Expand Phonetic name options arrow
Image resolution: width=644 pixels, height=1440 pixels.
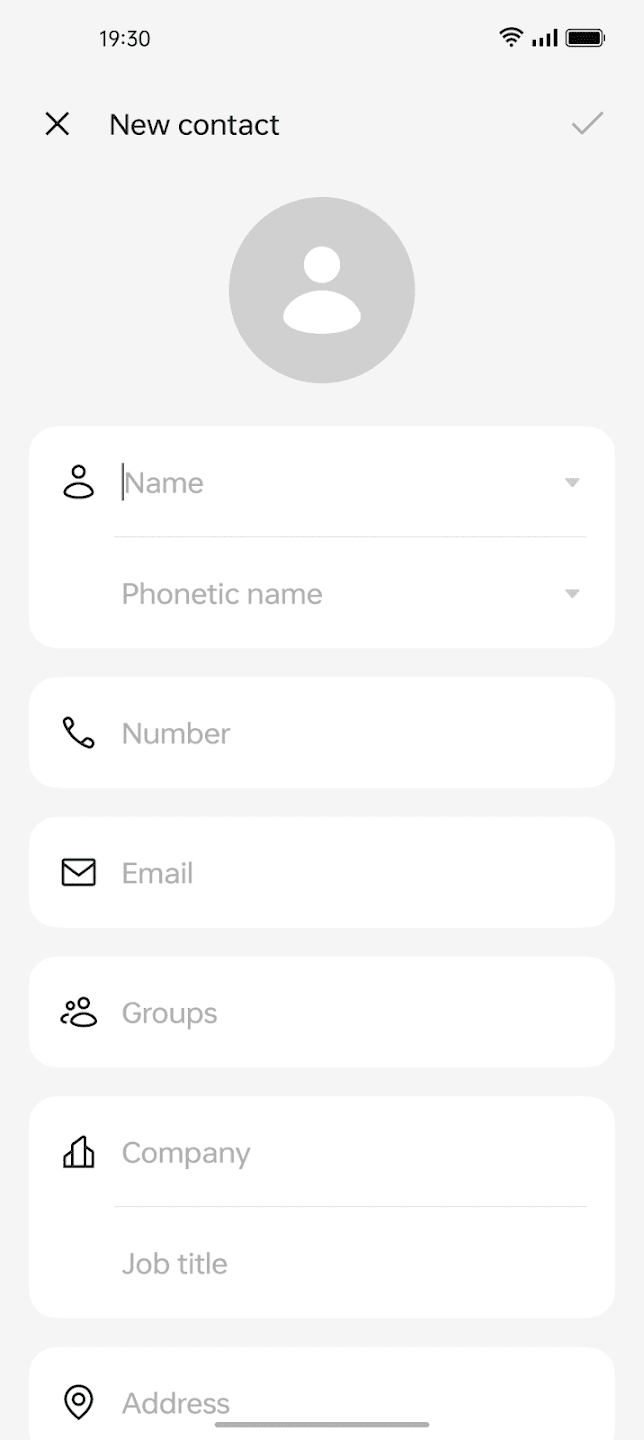(572, 594)
